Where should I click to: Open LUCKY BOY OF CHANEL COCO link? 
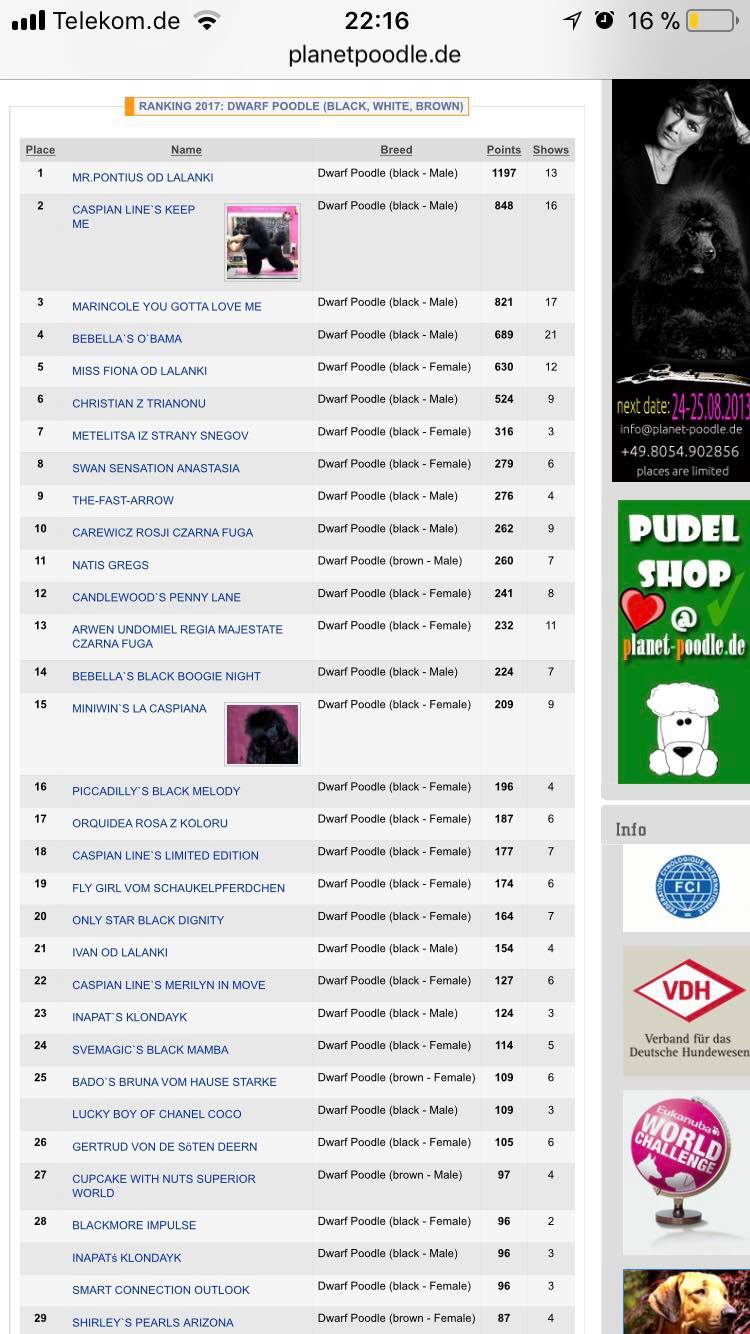tap(156, 1114)
